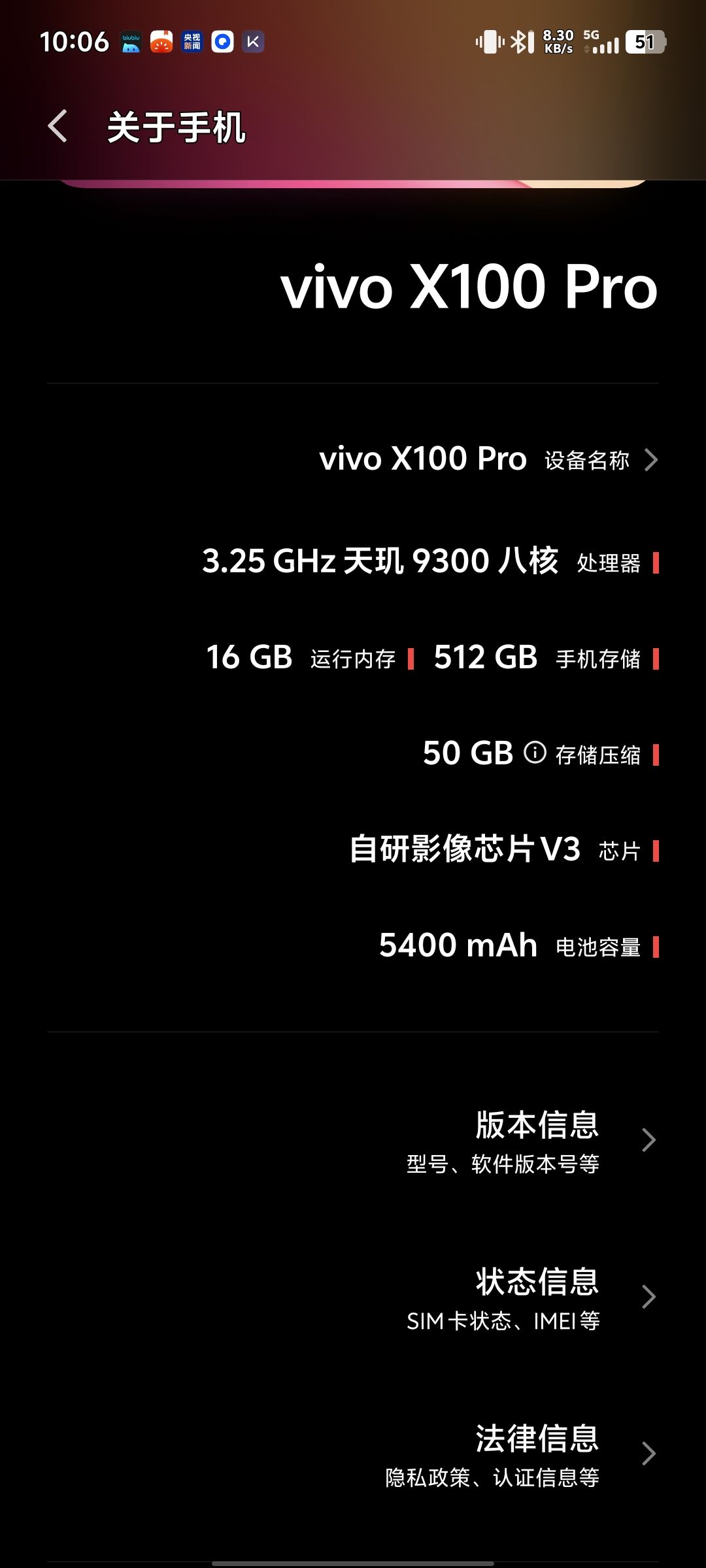Screen dimensions: 706x1568
Task: Open 状态信息 status information
Action: point(353,1298)
